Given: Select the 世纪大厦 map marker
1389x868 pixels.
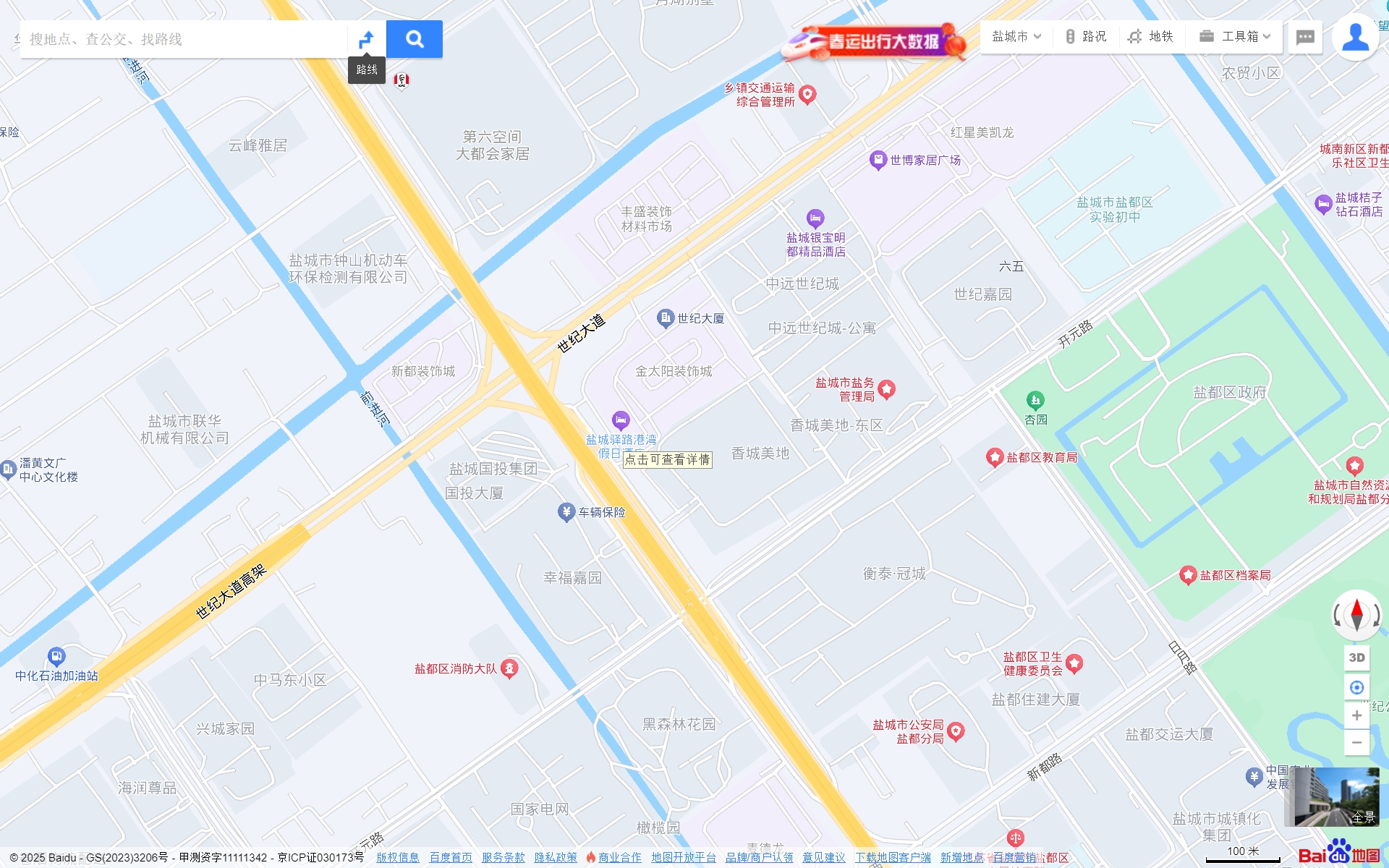Looking at the screenshot, I should (x=666, y=318).
